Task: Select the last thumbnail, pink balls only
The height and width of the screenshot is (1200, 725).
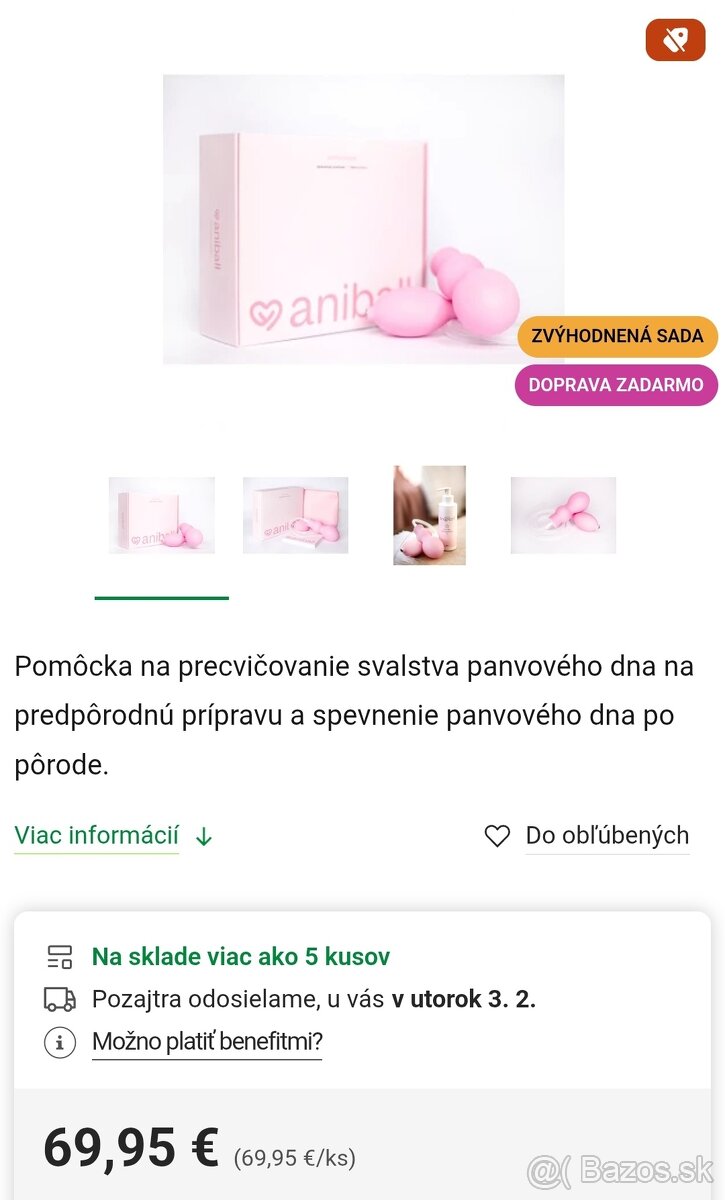Action: (x=563, y=515)
